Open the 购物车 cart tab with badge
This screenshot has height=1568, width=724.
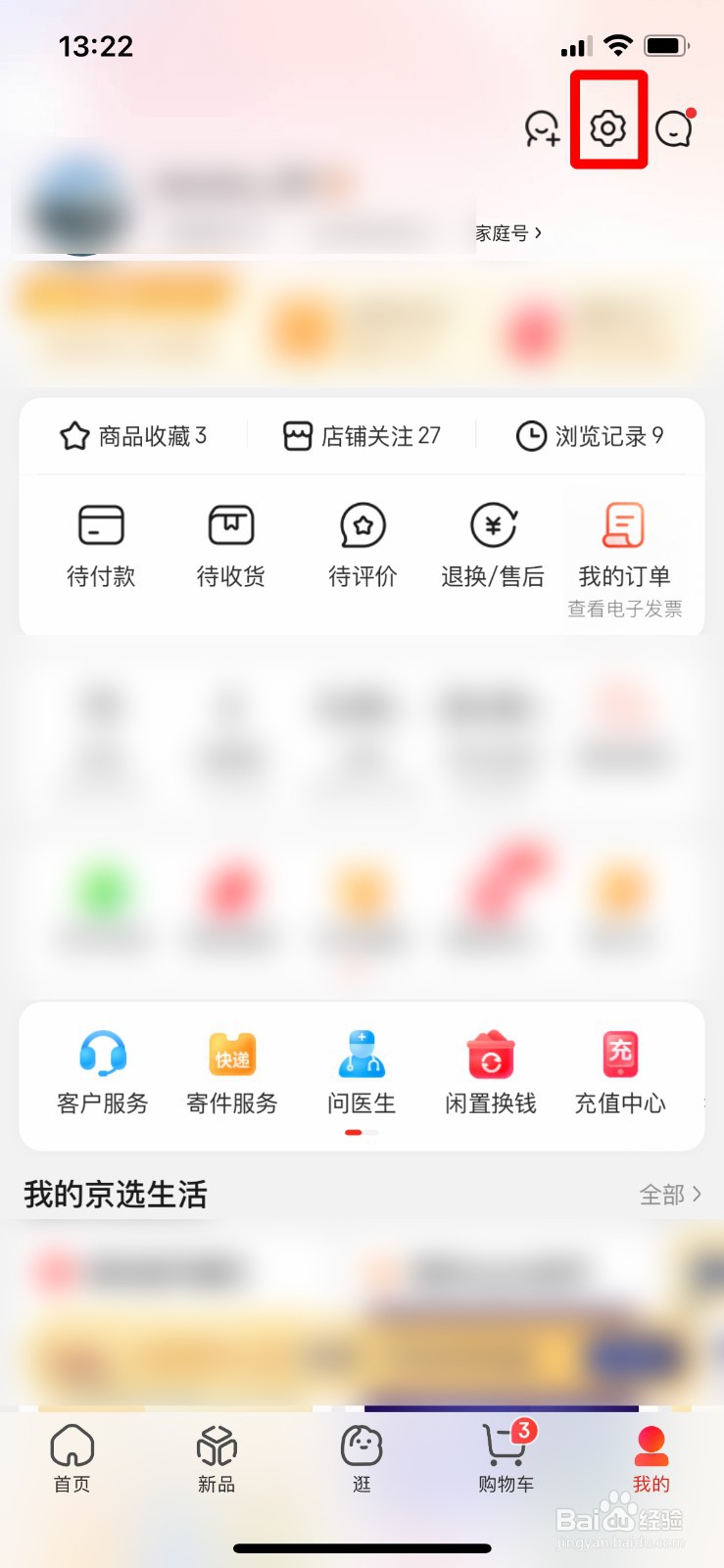coord(506,1460)
